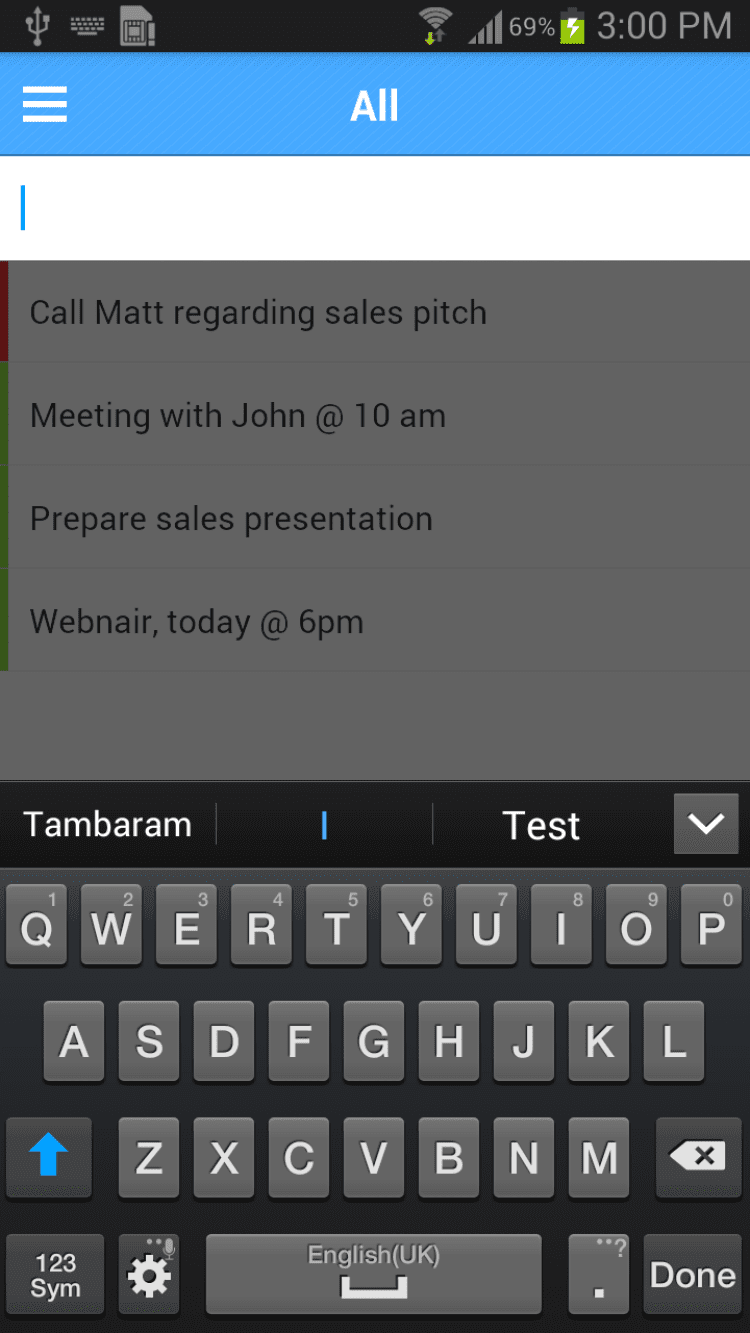Tap the Done key on the keyboard

(x=692, y=1274)
